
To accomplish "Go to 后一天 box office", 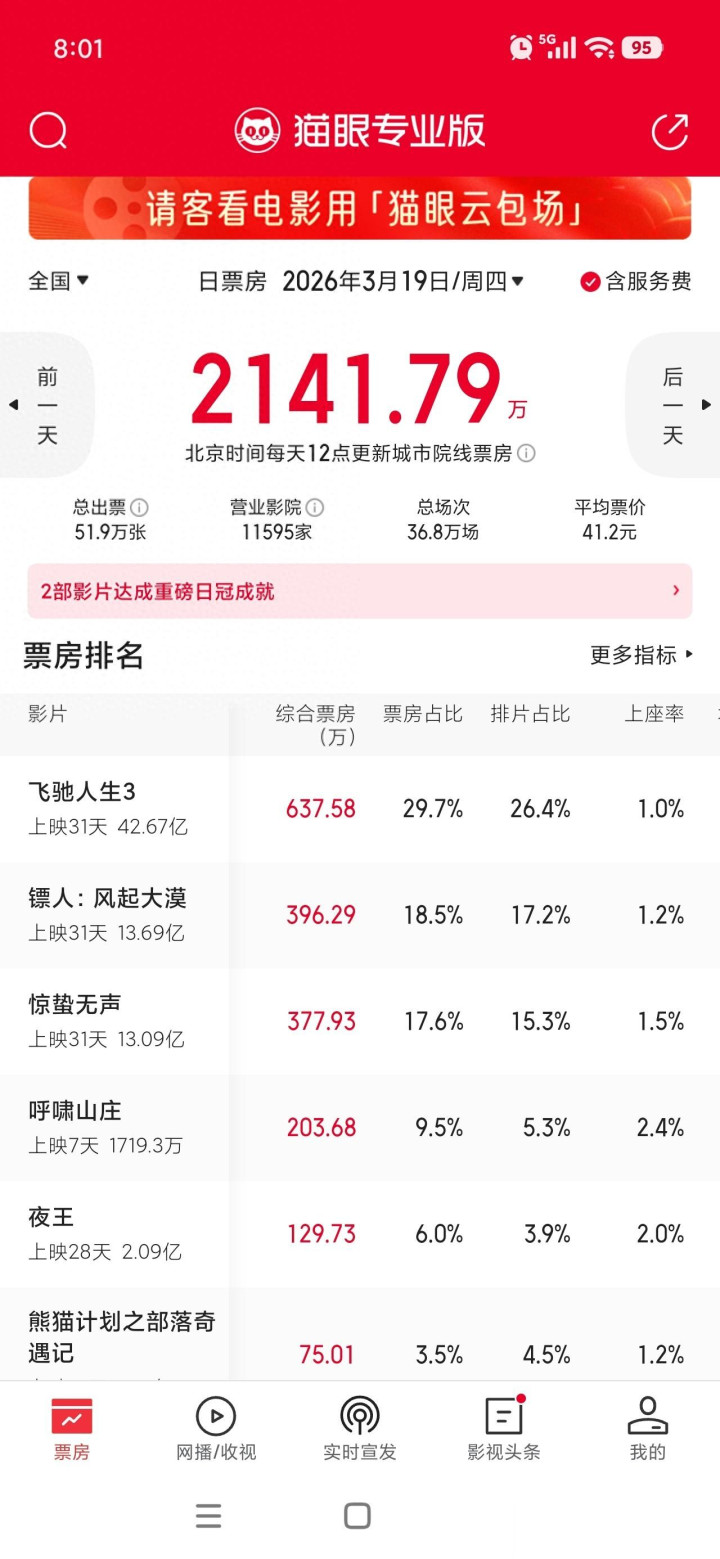I will click(674, 405).
